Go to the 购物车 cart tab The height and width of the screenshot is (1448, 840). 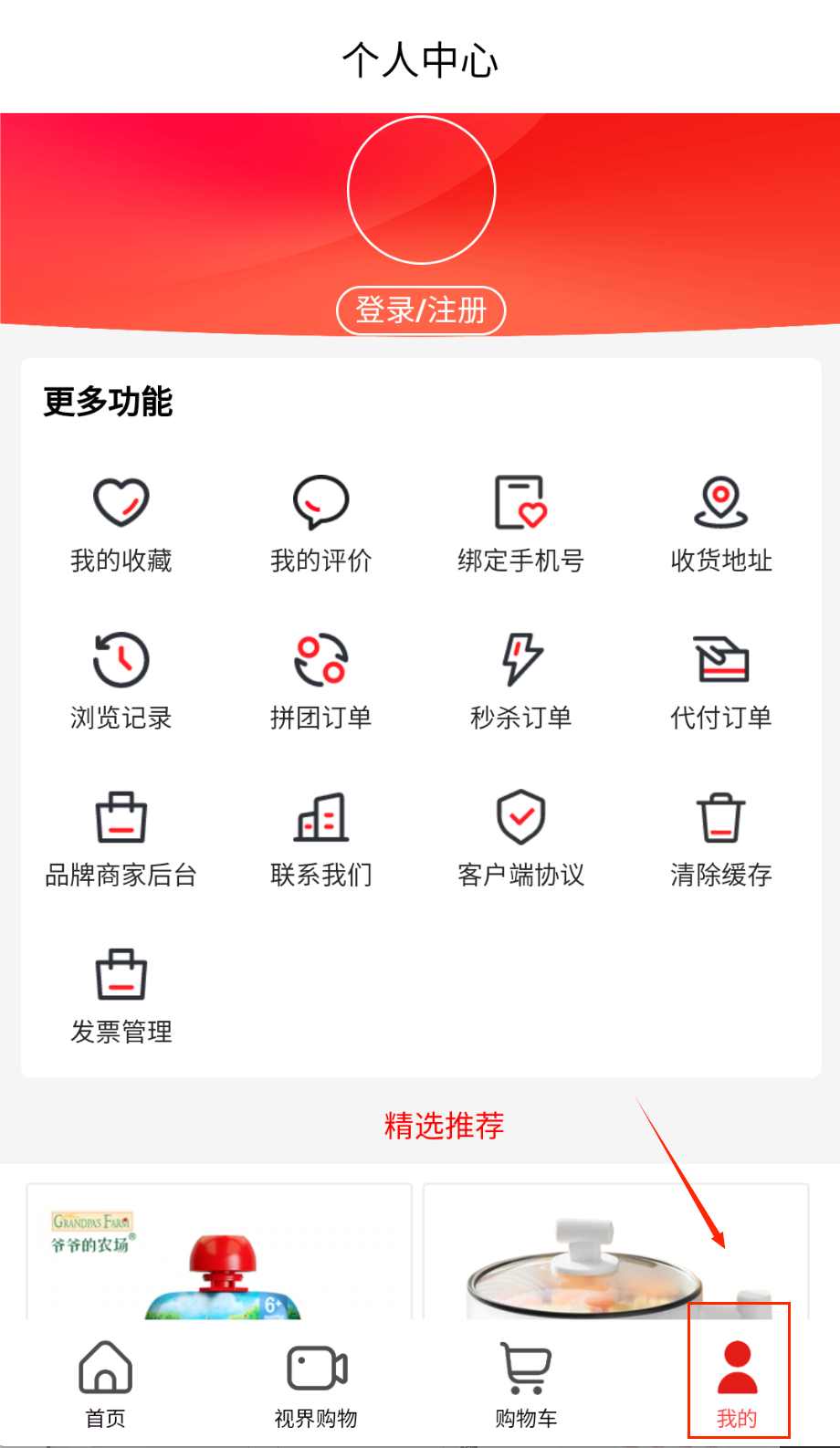(x=526, y=1382)
